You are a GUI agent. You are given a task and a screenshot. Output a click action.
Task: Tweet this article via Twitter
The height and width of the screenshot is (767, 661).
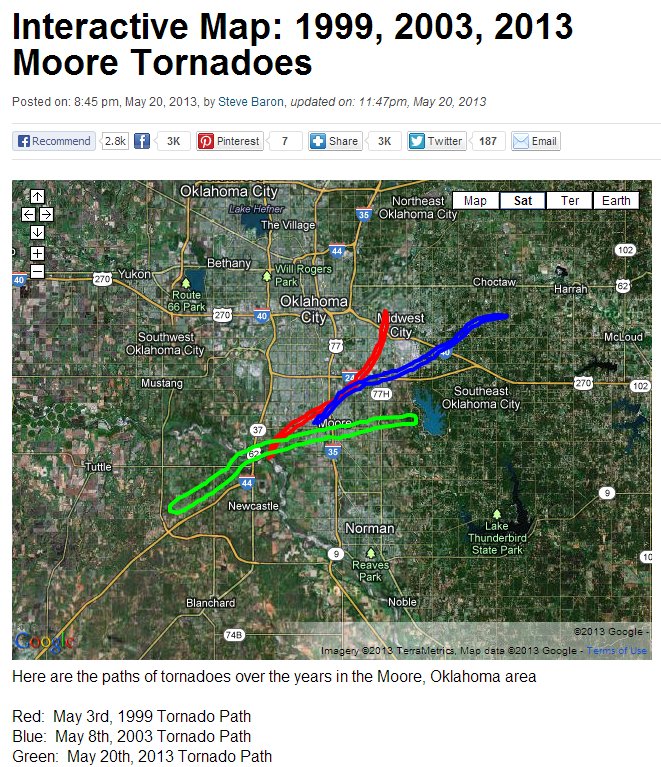click(436, 141)
